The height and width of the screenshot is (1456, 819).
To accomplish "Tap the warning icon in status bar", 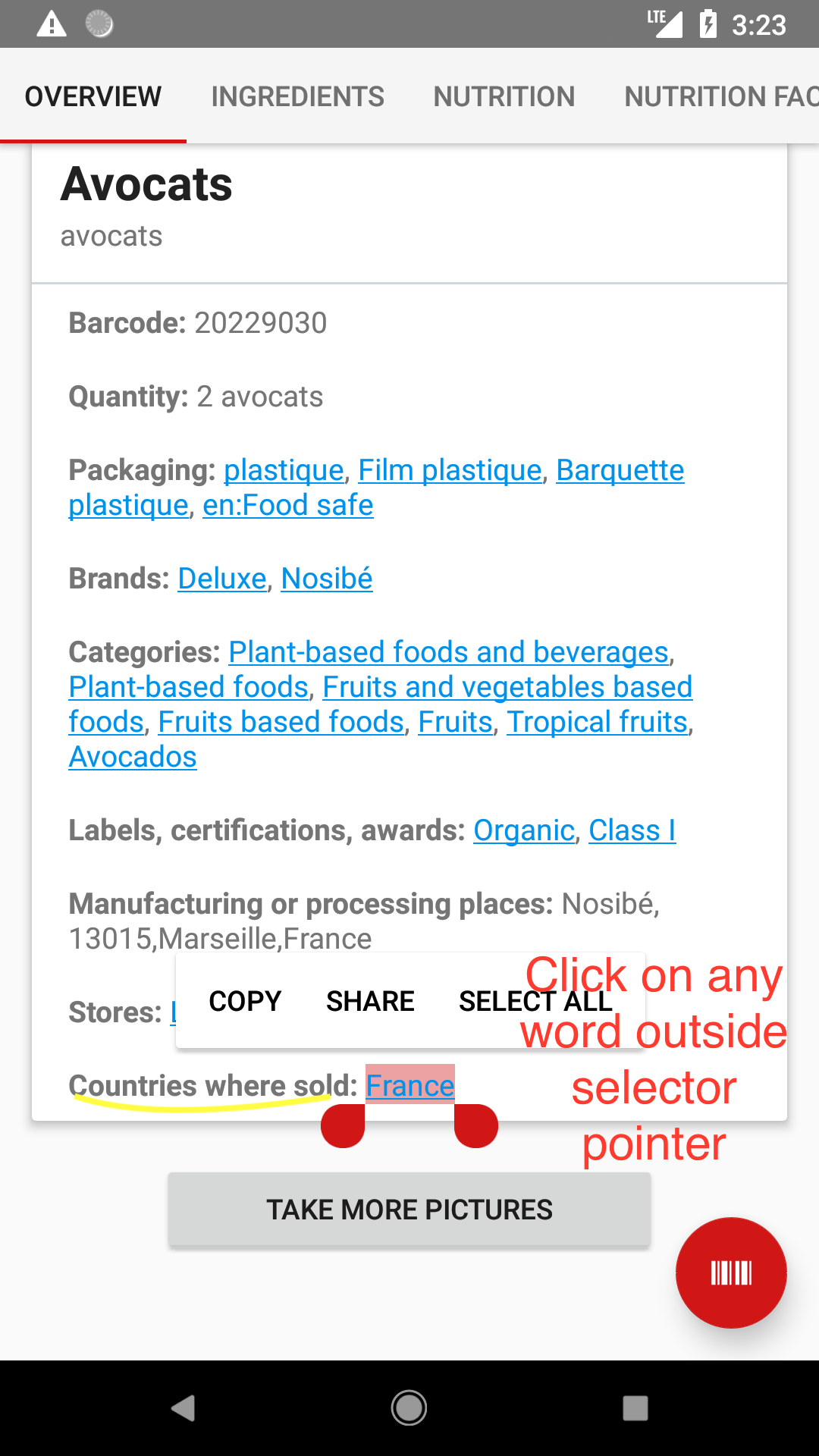I will [x=50, y=25].
